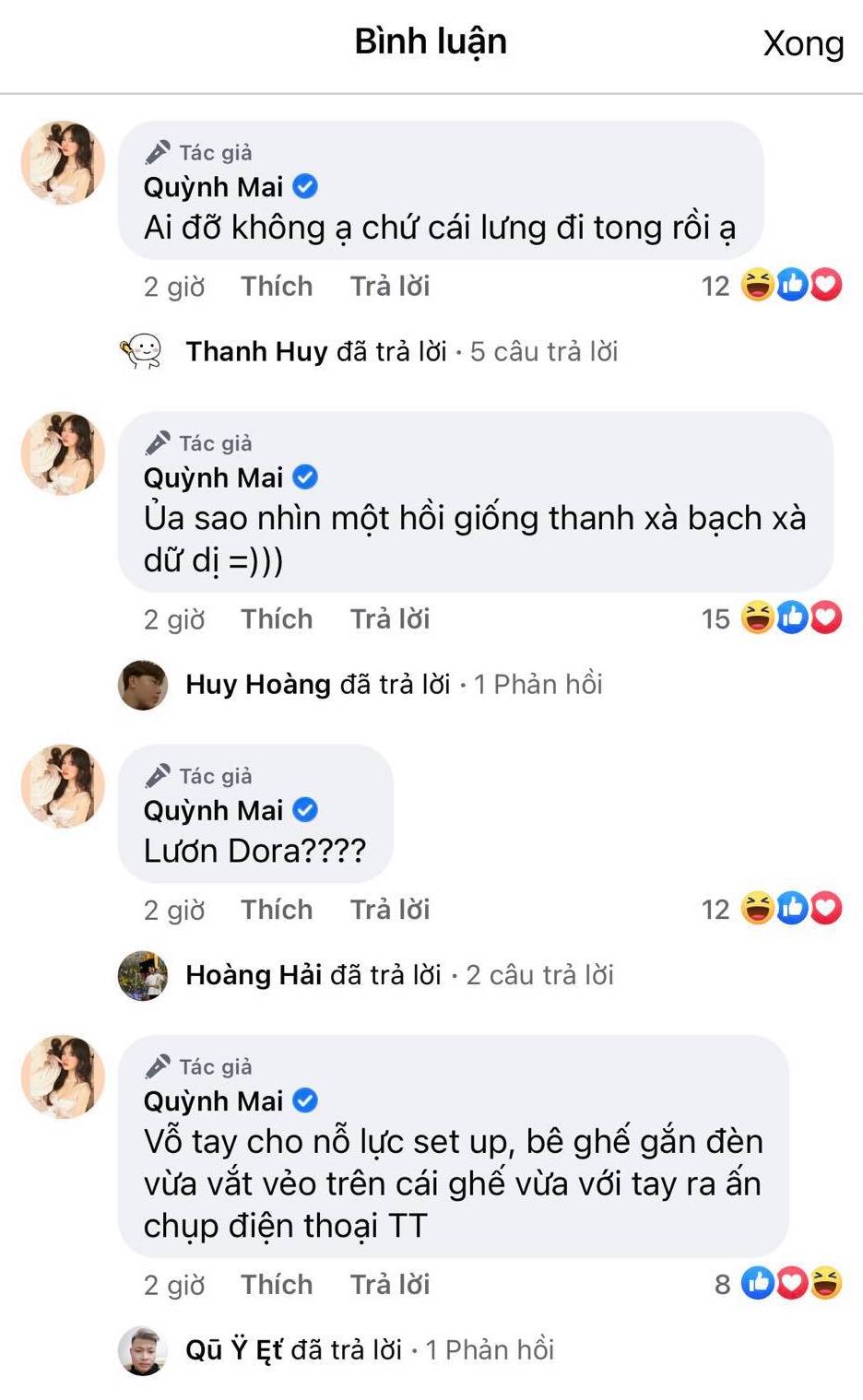This screenshot has width=863, height=1400.
Task: Reply to the Vỗ tay cho nỗ lực comment
Action: coord(390,1285)
